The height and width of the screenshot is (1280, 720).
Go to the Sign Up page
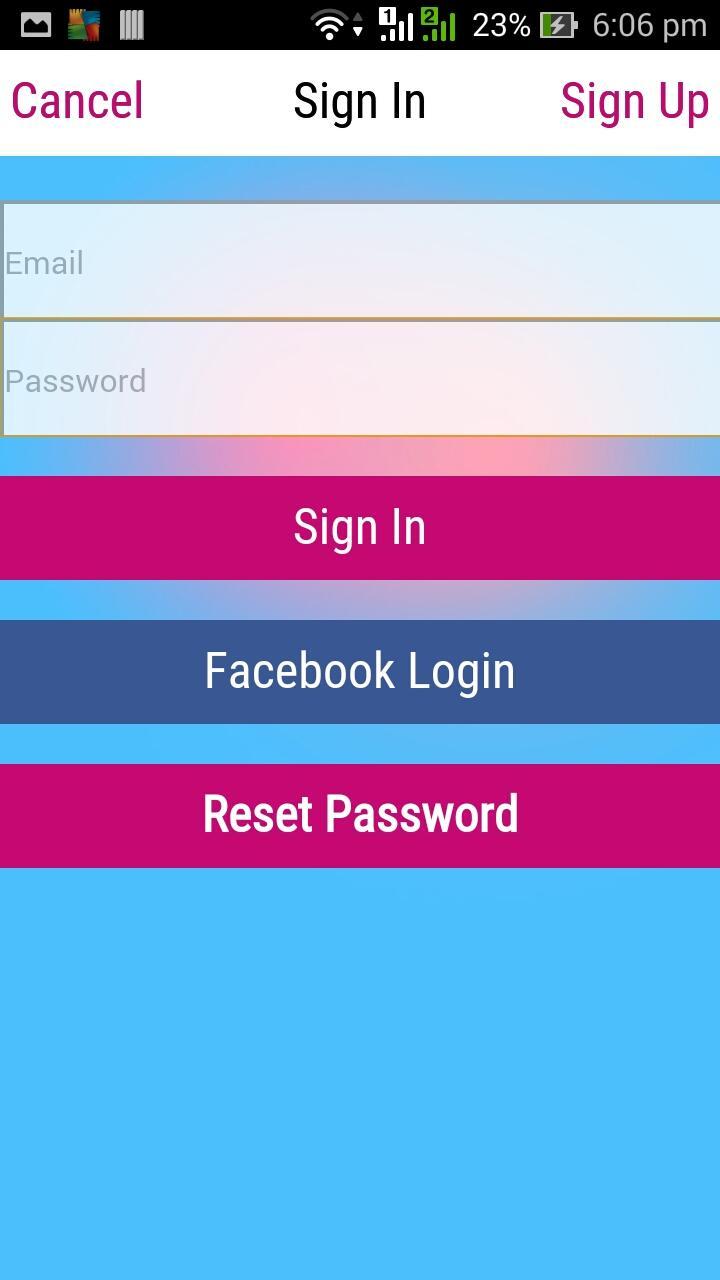click(x=634, y=101)
